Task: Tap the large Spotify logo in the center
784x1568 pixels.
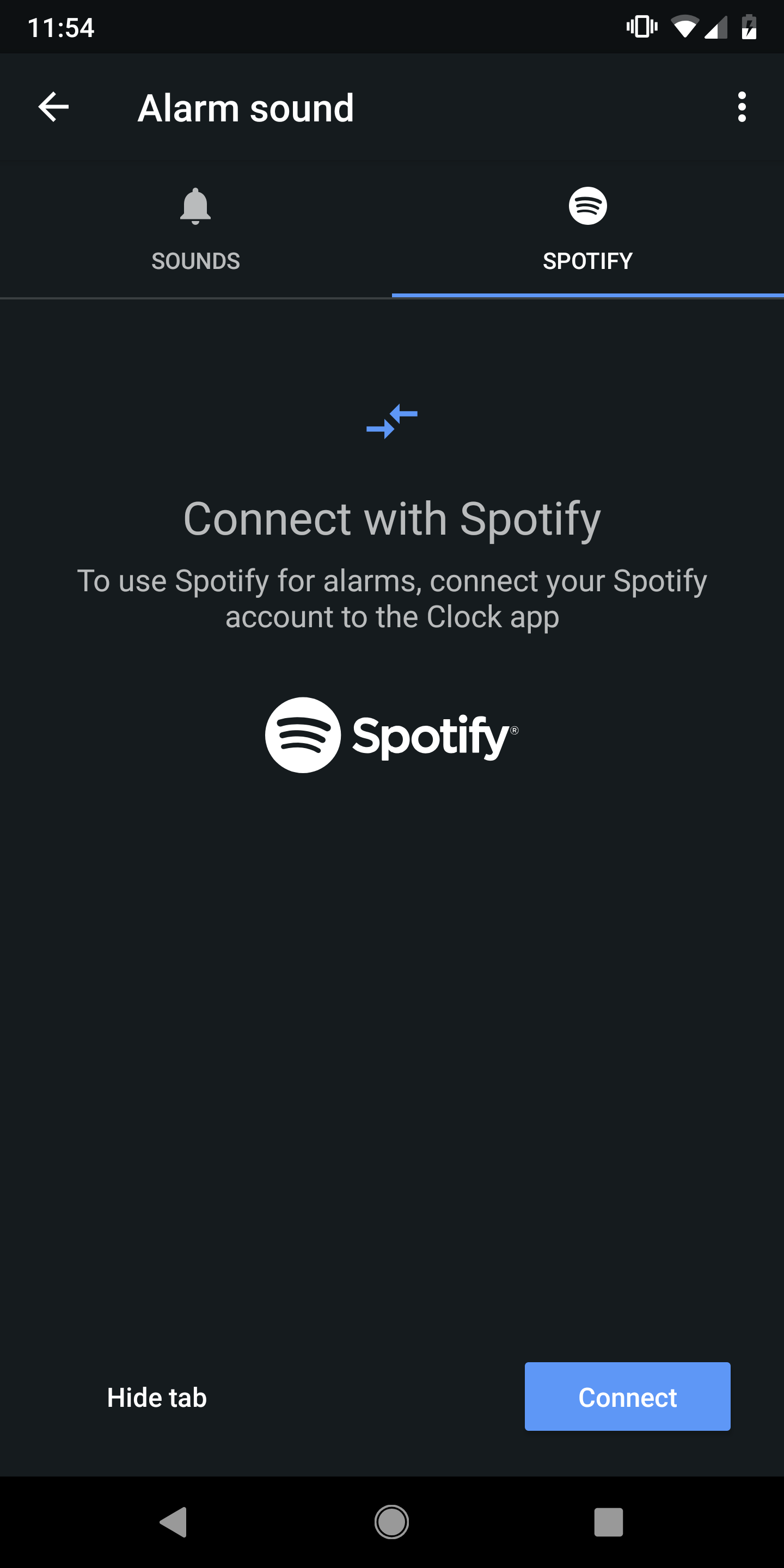Action: click(x=392, y=736)
